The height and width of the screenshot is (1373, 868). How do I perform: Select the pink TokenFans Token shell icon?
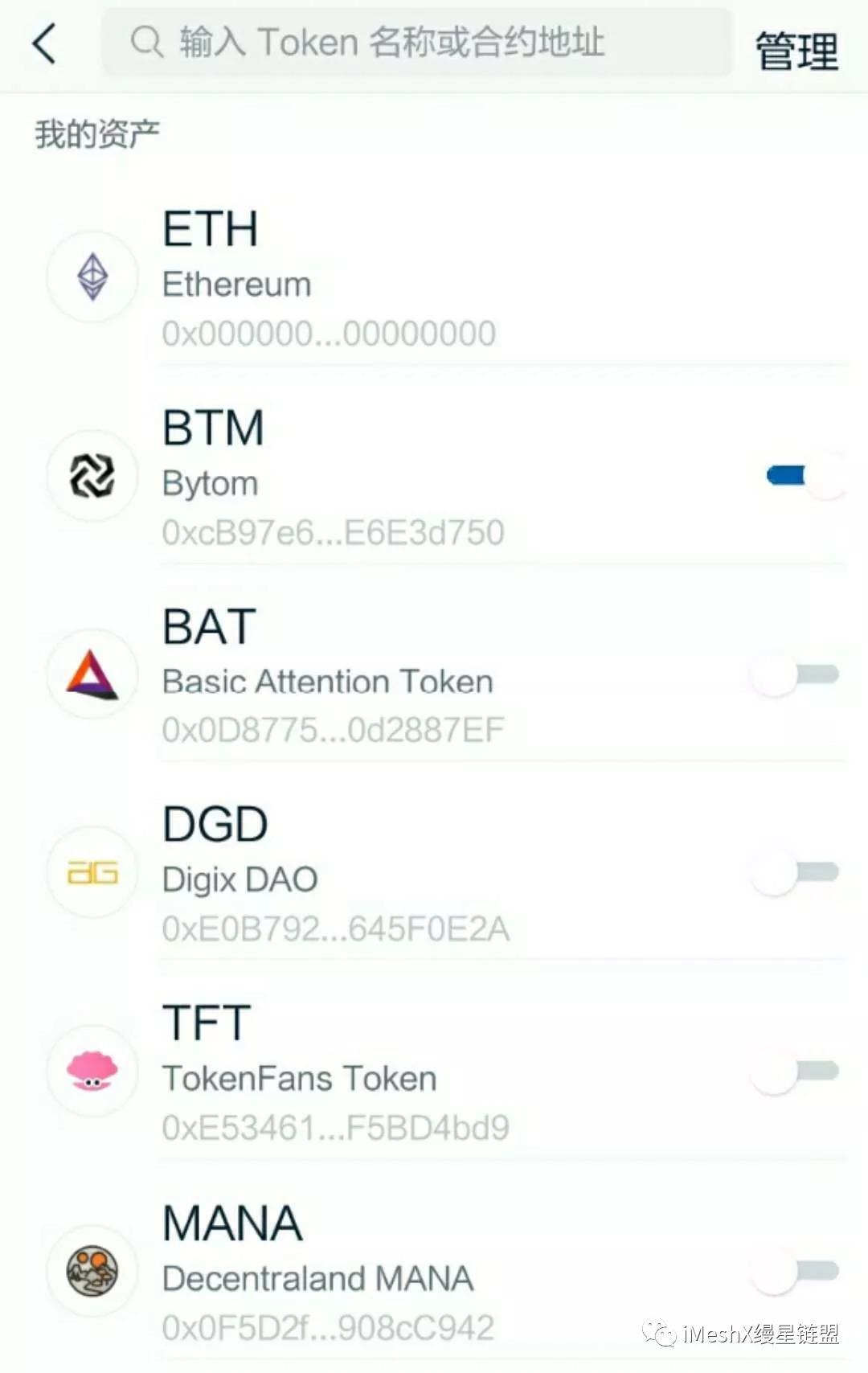click(91, 1069)
